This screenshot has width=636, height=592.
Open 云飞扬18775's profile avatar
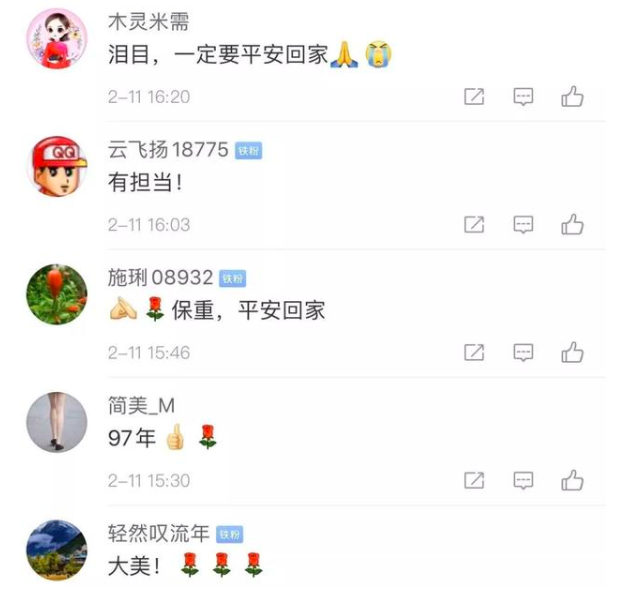(x=56, y=166)
